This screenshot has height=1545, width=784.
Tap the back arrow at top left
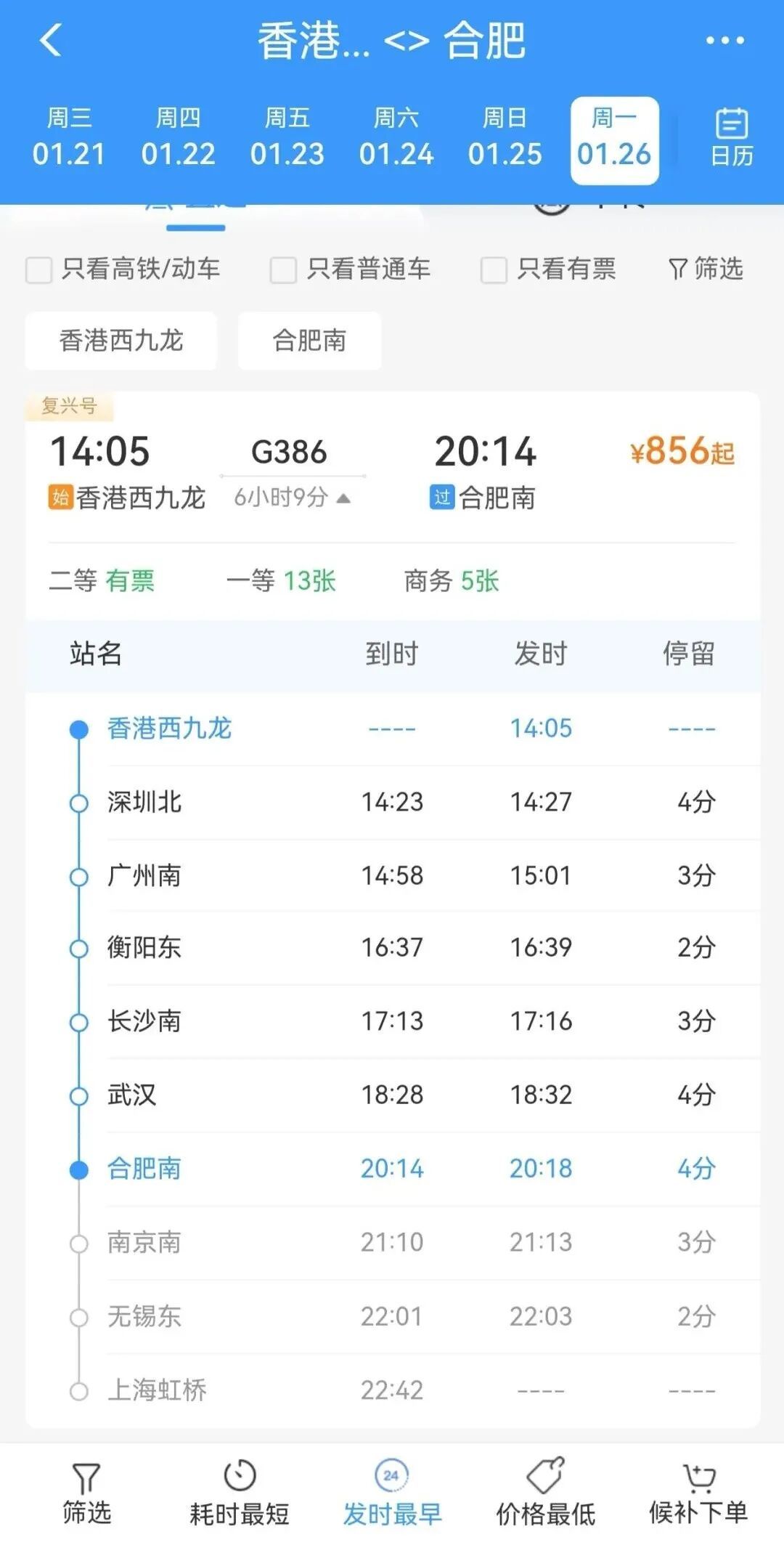coord(49,41)
